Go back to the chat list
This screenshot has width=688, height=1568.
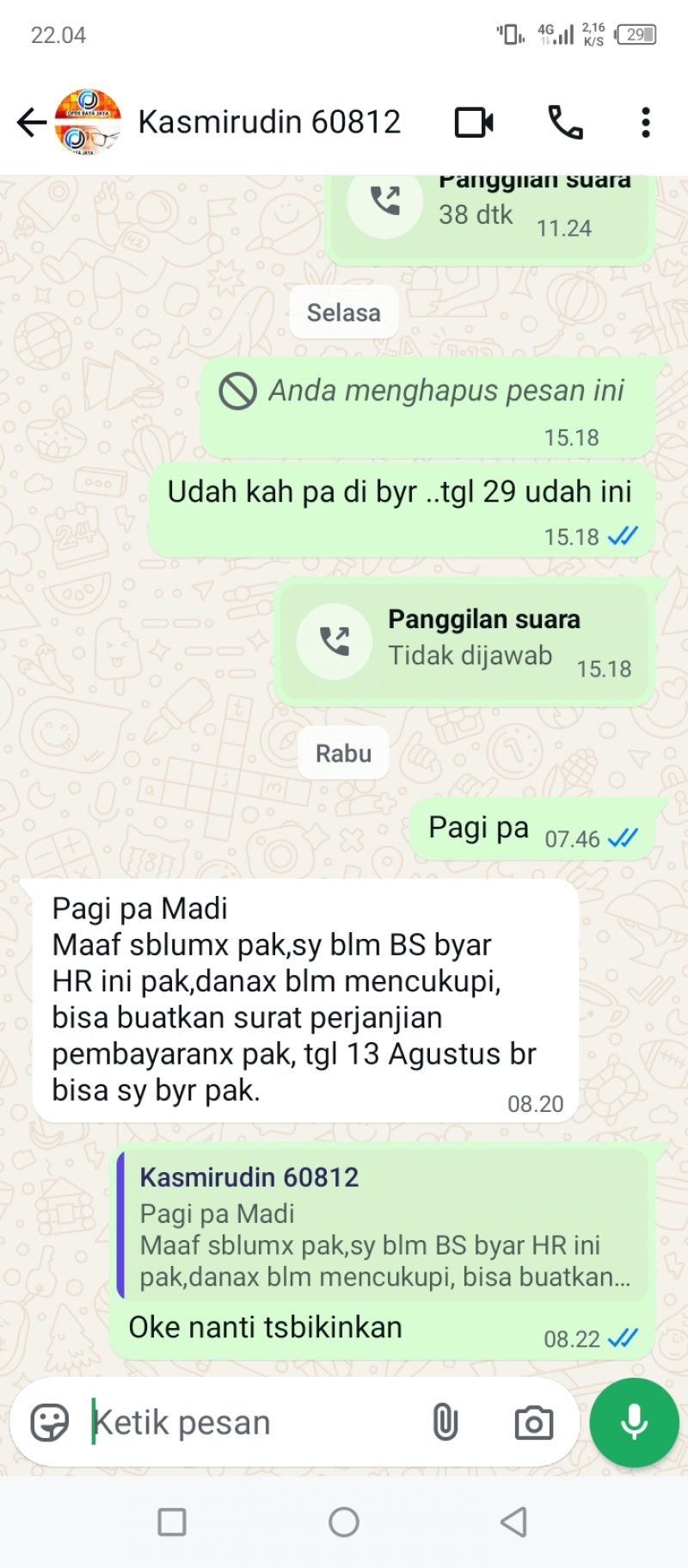pos(32,122)
